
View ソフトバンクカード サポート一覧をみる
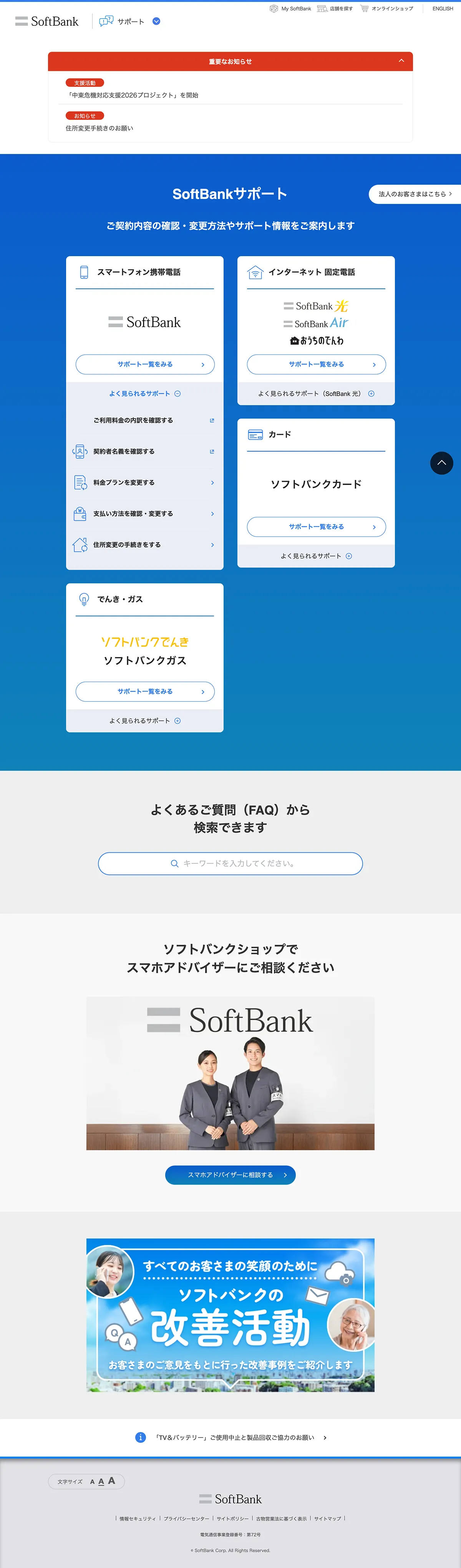316,527
